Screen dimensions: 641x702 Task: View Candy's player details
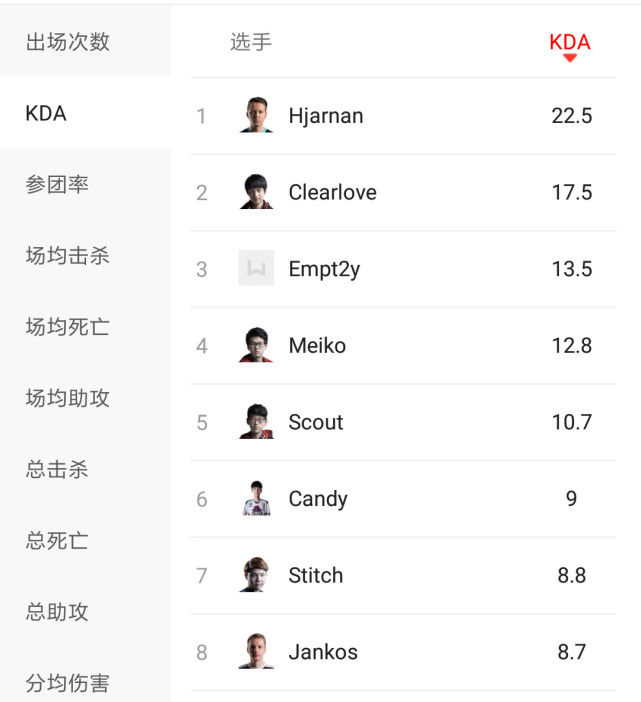click(403, 499)
